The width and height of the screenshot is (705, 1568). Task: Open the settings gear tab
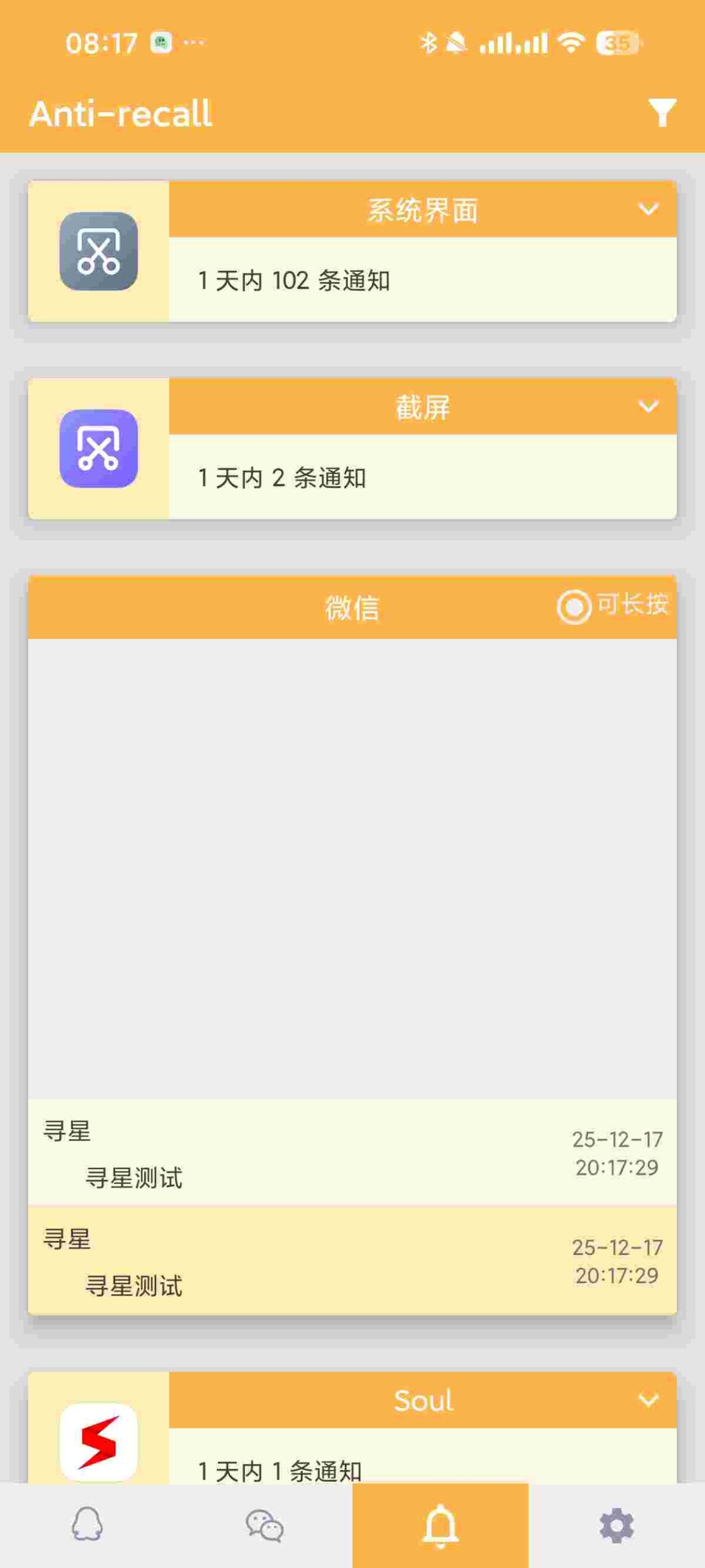click(x=616, y=1525)
